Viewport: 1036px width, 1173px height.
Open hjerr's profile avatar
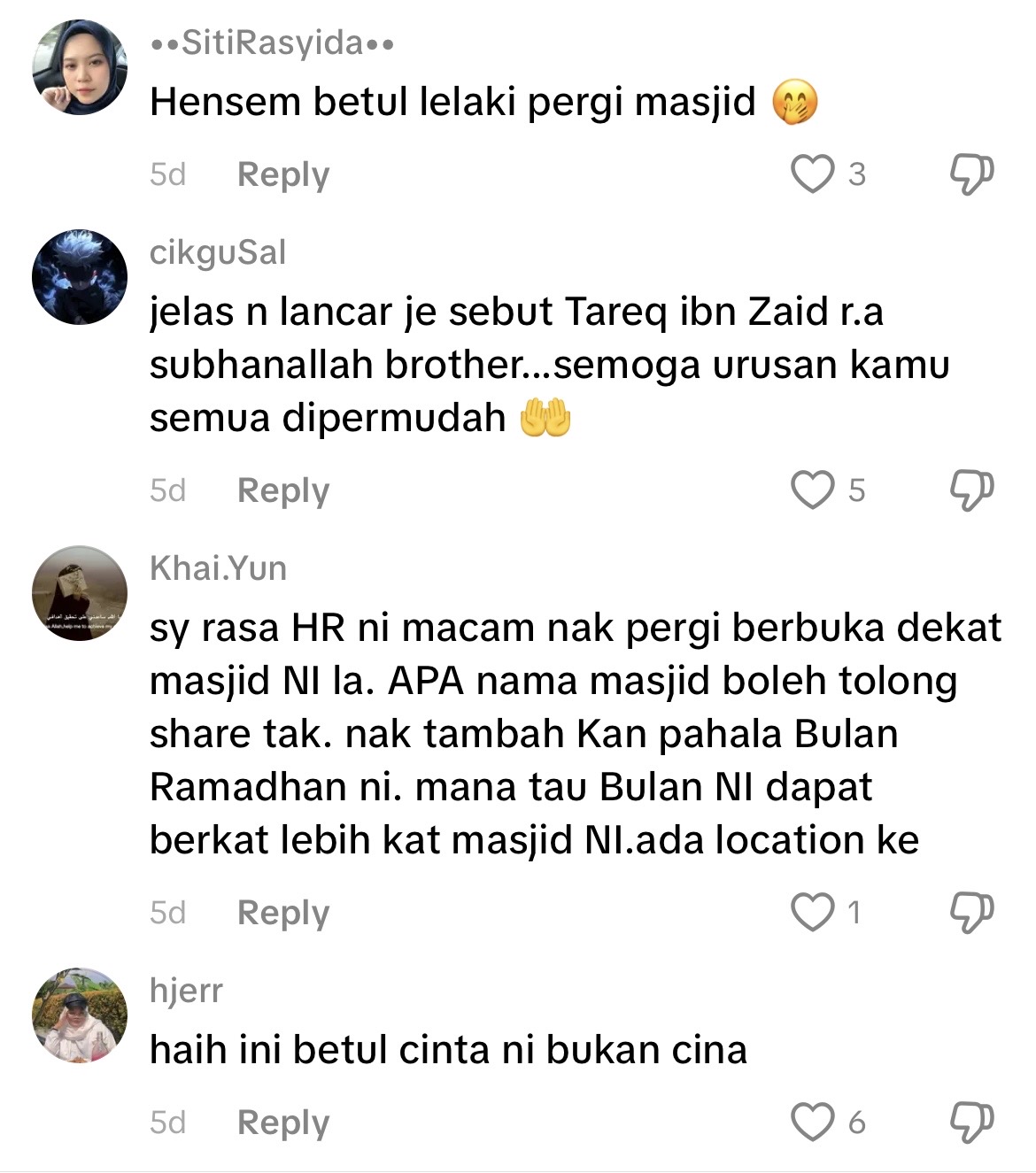[x=80, y=1015]
